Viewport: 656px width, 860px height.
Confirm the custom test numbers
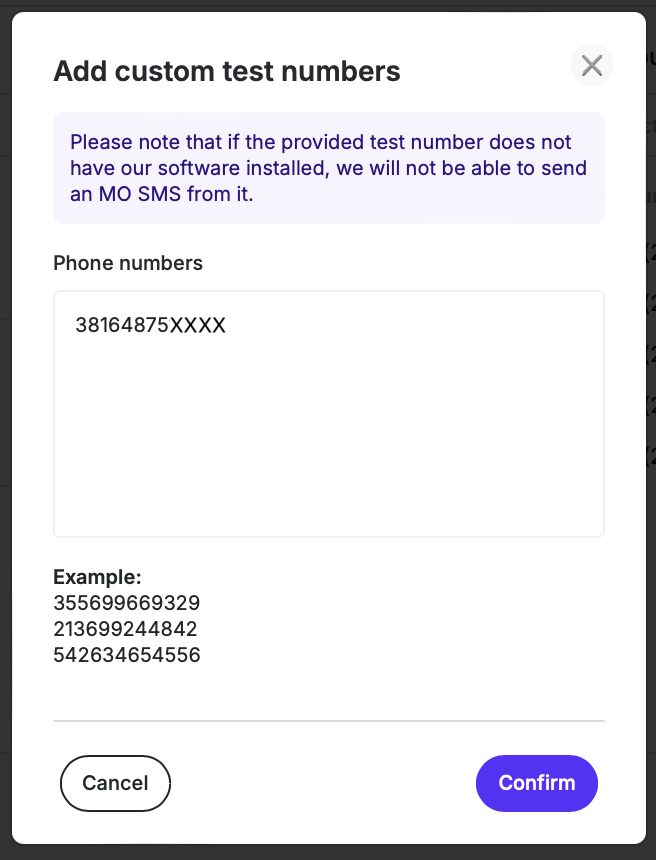(537, 783)
